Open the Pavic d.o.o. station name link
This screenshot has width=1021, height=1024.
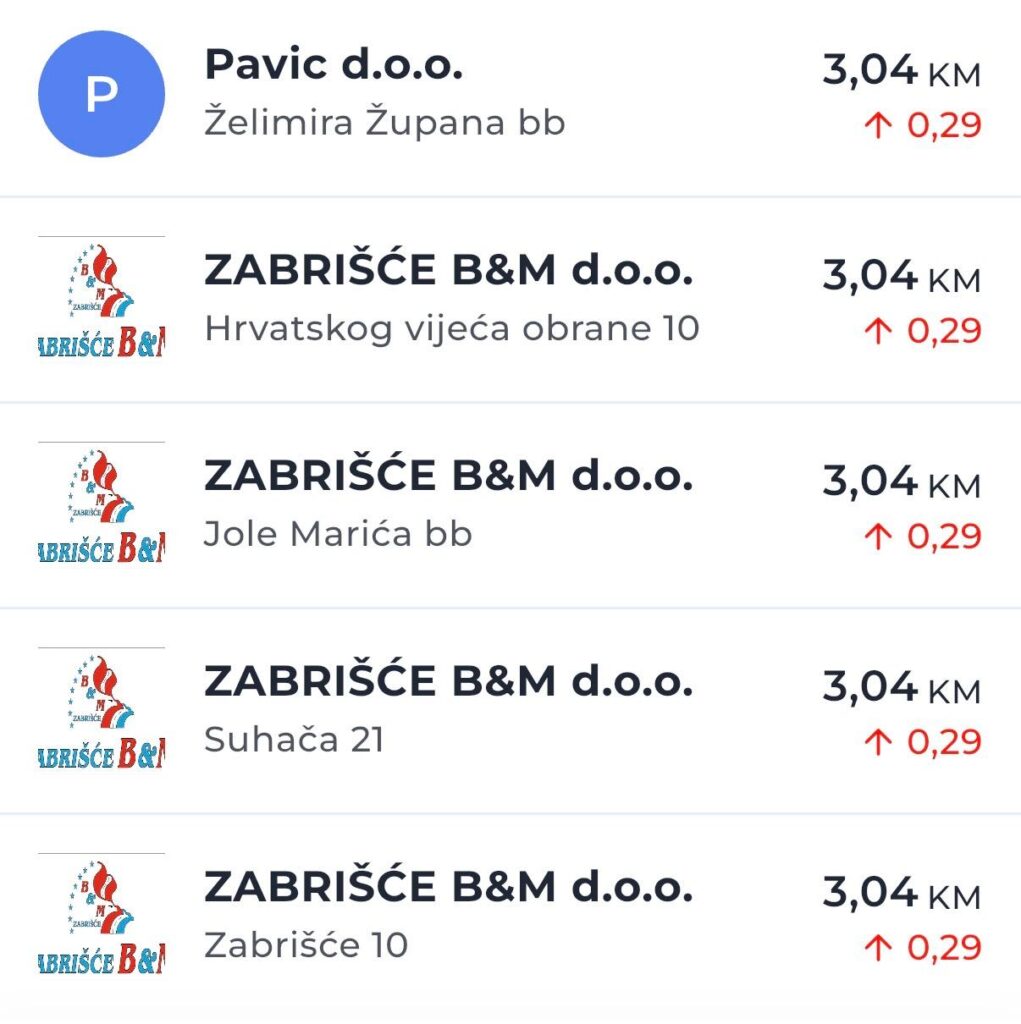[335, 64]
